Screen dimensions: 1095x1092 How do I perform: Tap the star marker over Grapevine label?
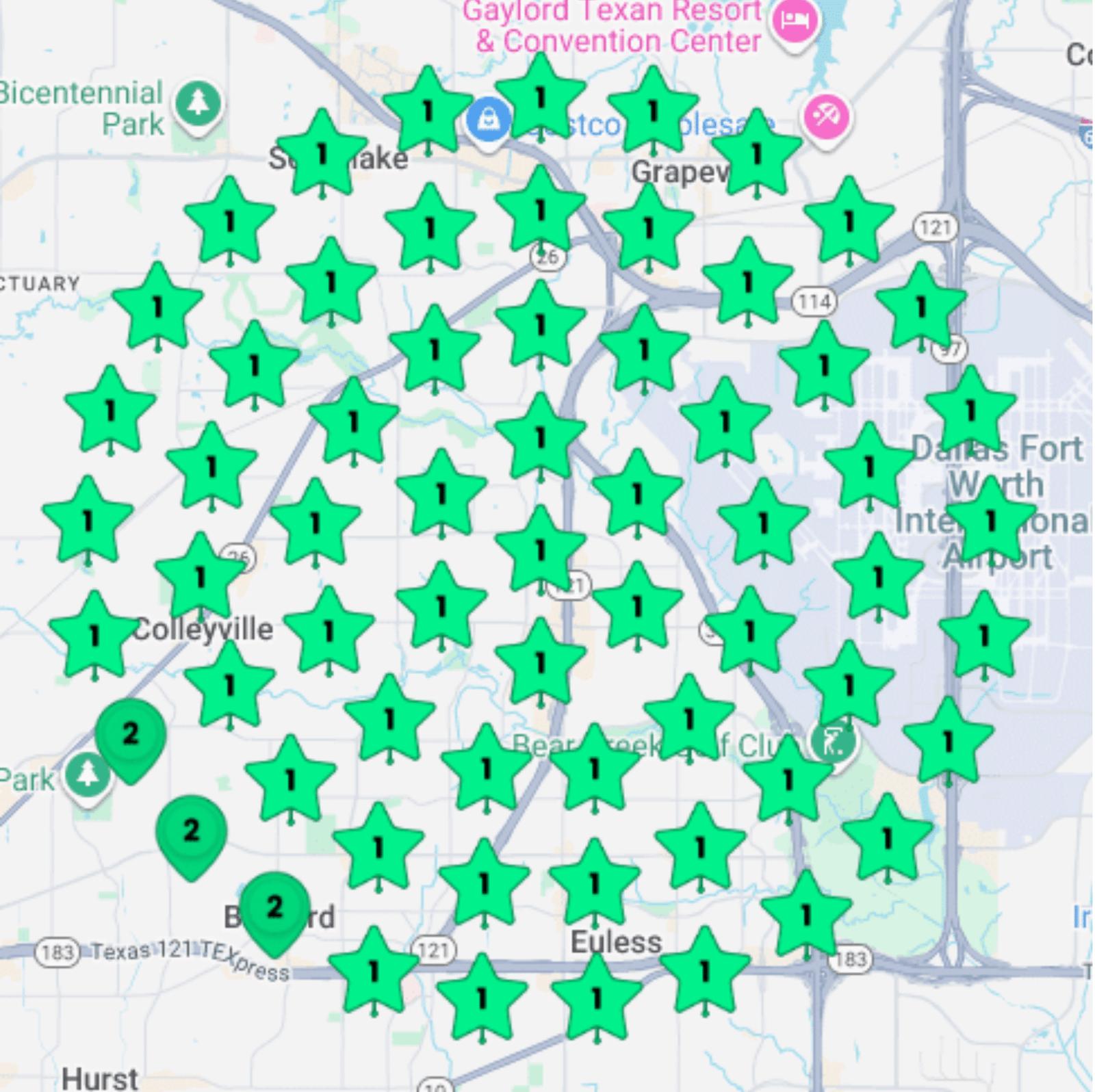(756, 156)
